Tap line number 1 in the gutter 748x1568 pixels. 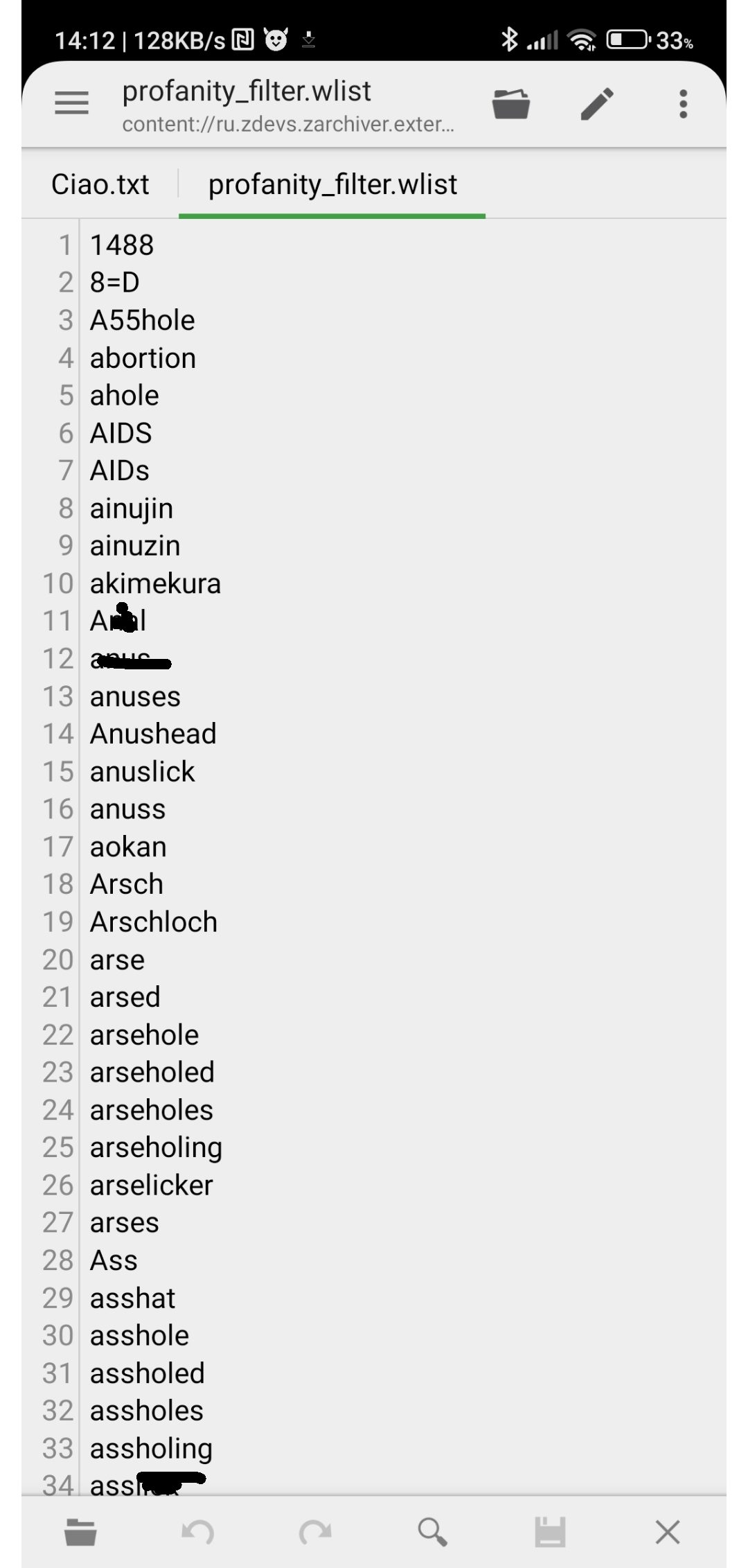66,244
